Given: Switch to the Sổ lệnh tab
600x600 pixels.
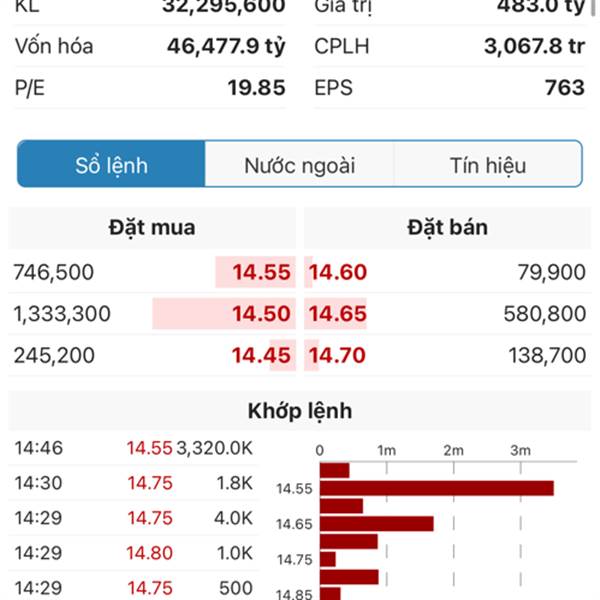Looking at the screenshot, I should [111, 165].
